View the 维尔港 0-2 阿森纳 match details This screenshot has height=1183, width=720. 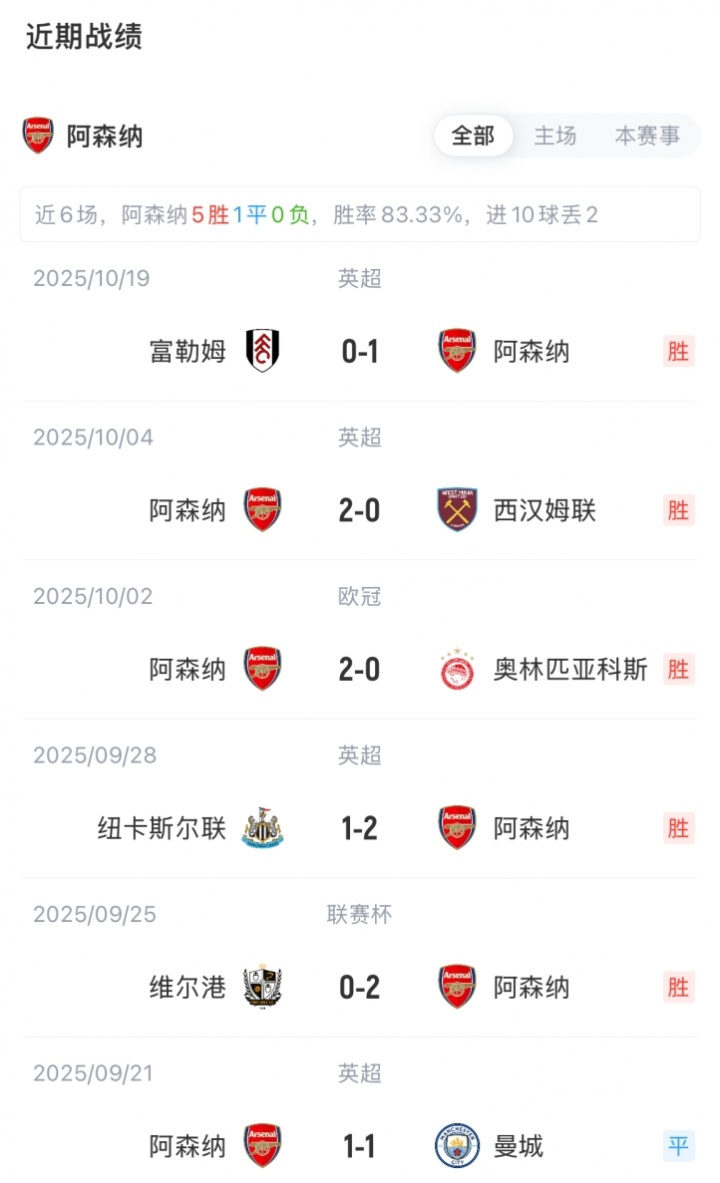point(360,987)
